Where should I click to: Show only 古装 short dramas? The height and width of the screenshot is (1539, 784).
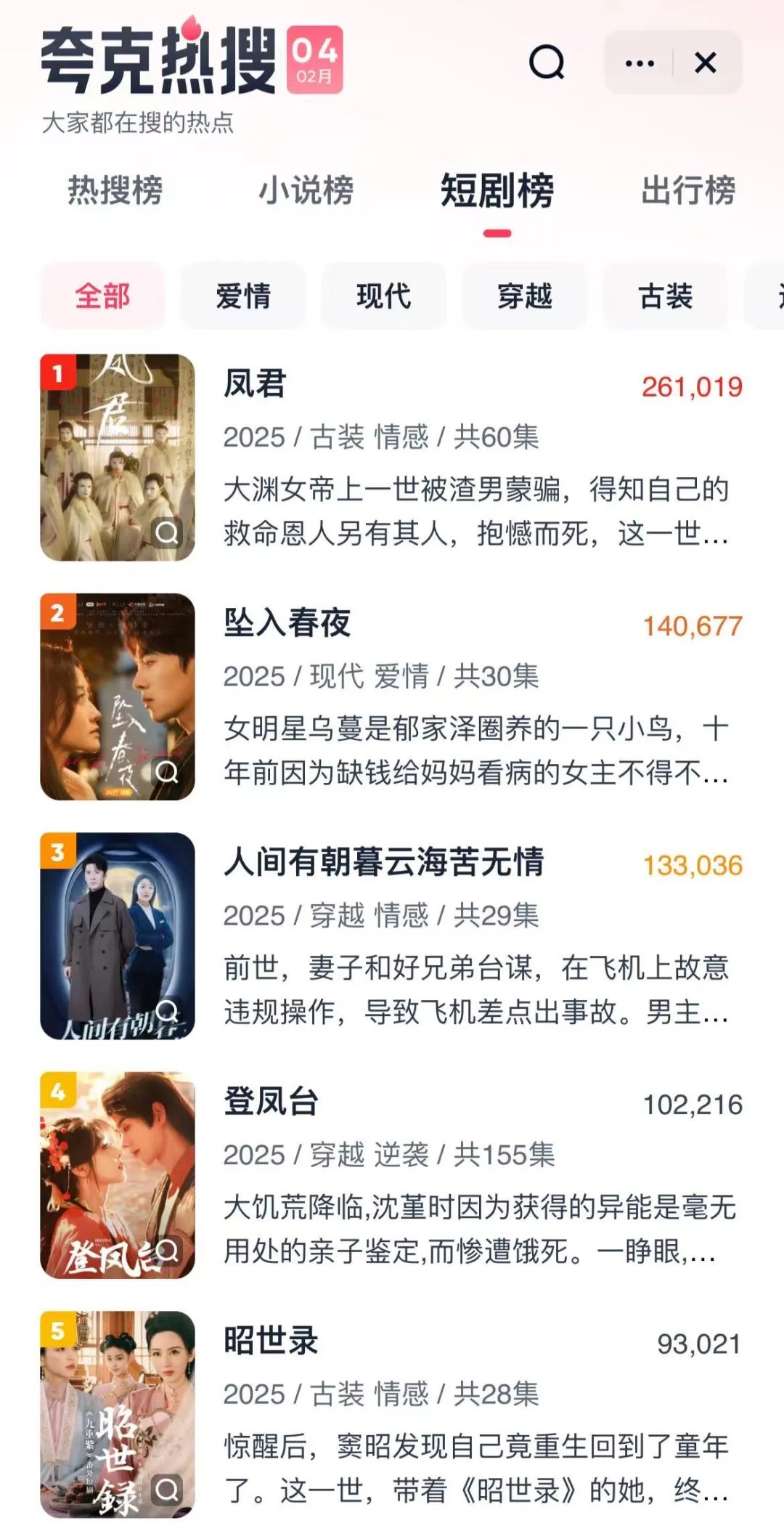(666, 296)
